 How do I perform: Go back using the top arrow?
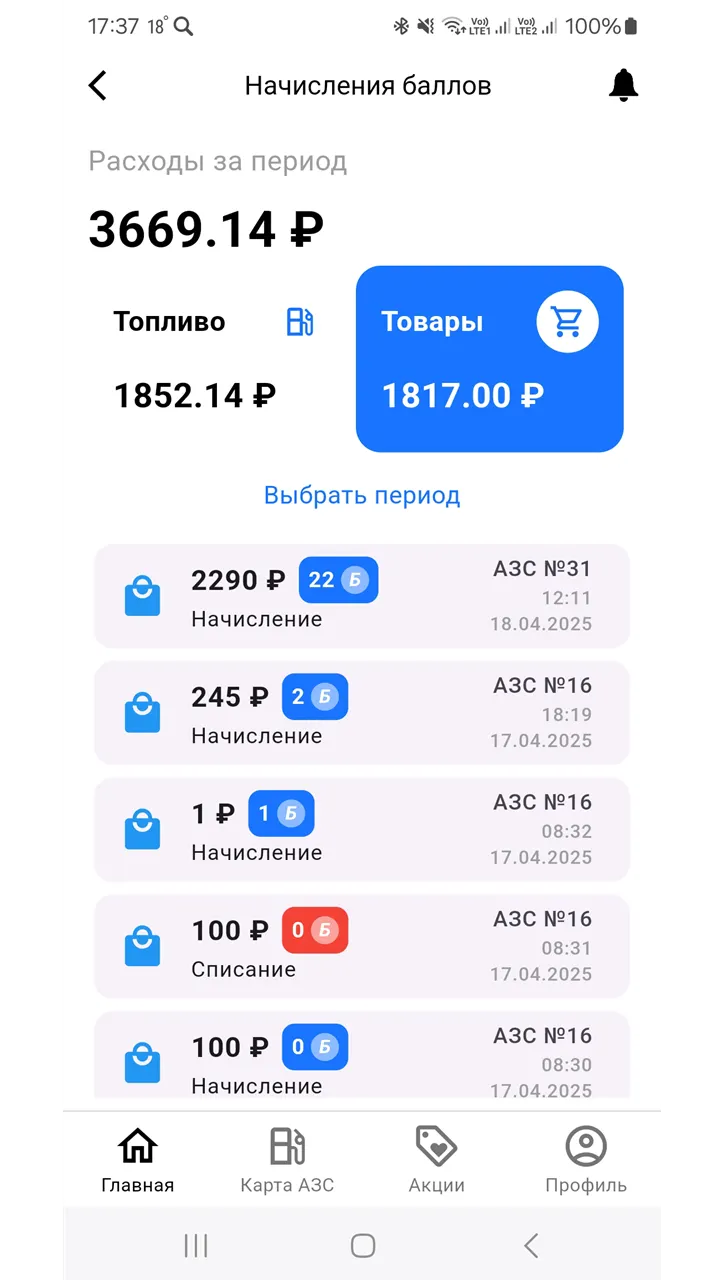[97, 86]
